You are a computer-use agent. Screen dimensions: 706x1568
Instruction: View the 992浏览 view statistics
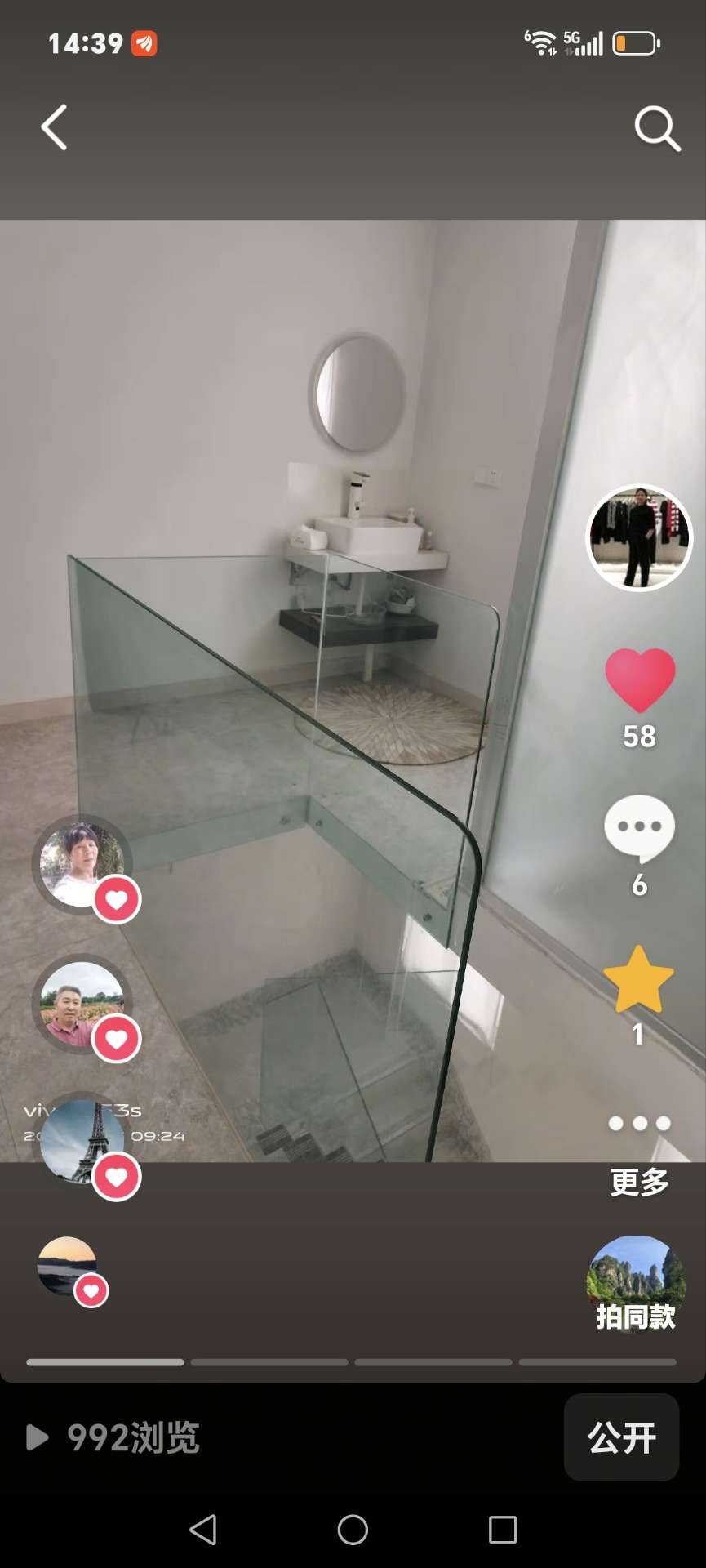(x=114, y=1437)
